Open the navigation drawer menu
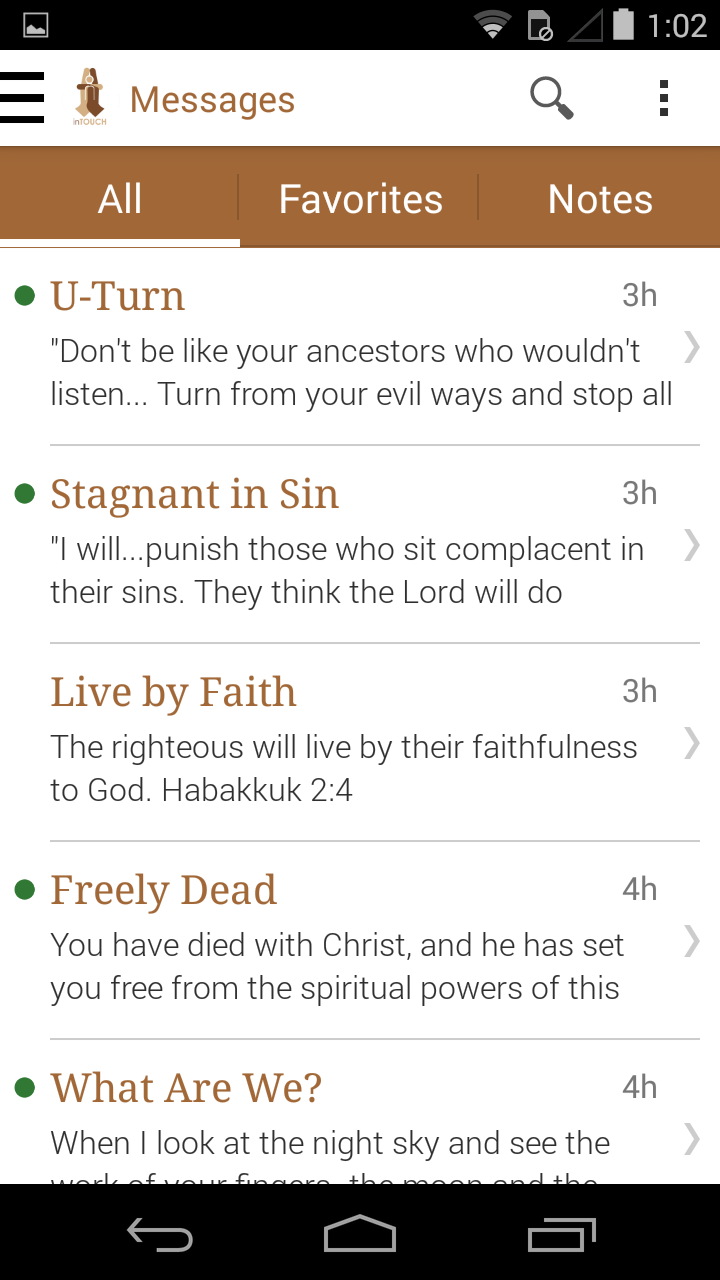Screen dimensions: 720x1280 (x=24, y=98)
